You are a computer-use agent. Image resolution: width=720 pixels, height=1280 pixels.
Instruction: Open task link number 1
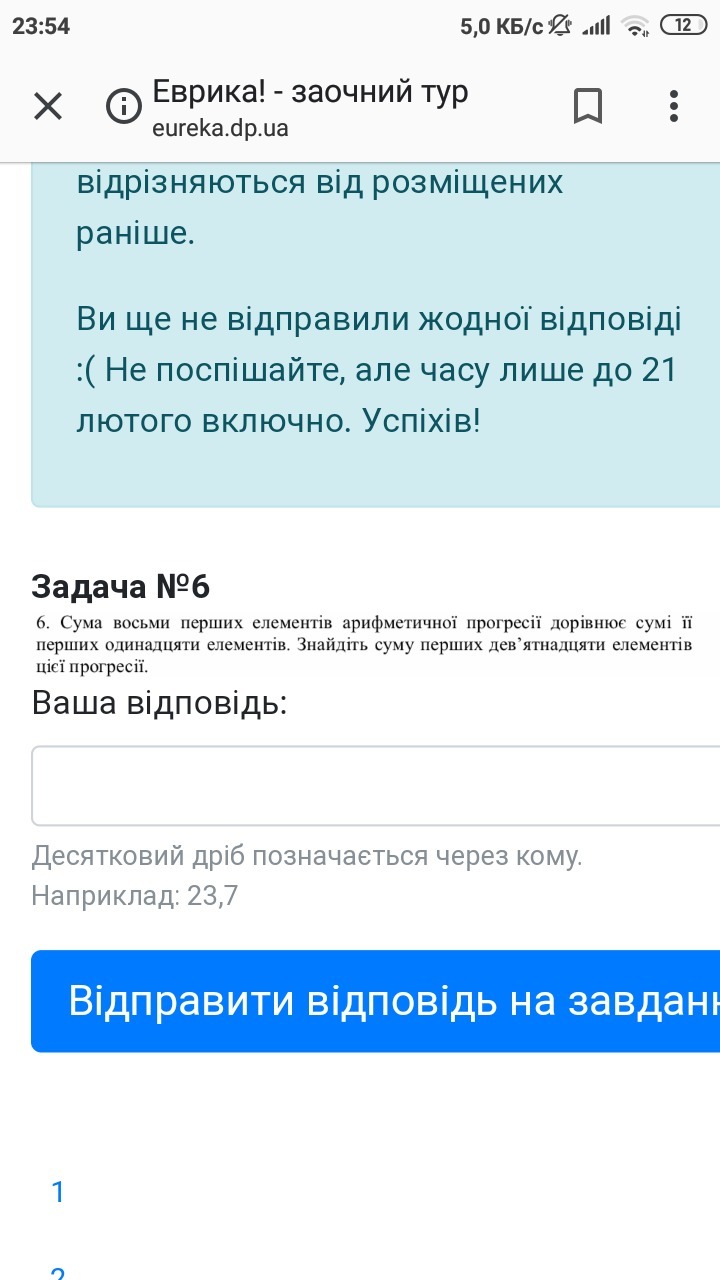click(58, 1191)
